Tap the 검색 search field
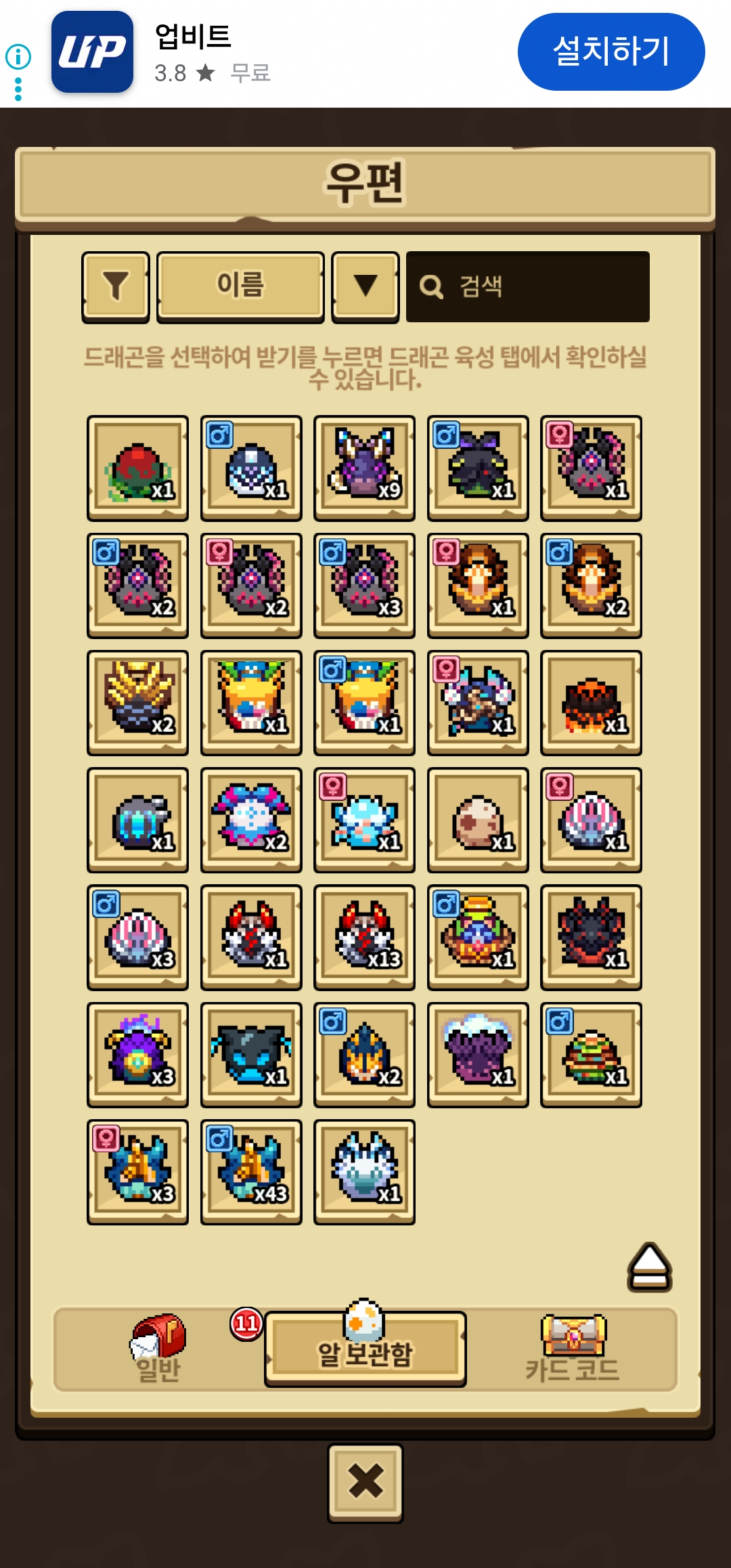731x1568 pixels. [x=528, y=287]
